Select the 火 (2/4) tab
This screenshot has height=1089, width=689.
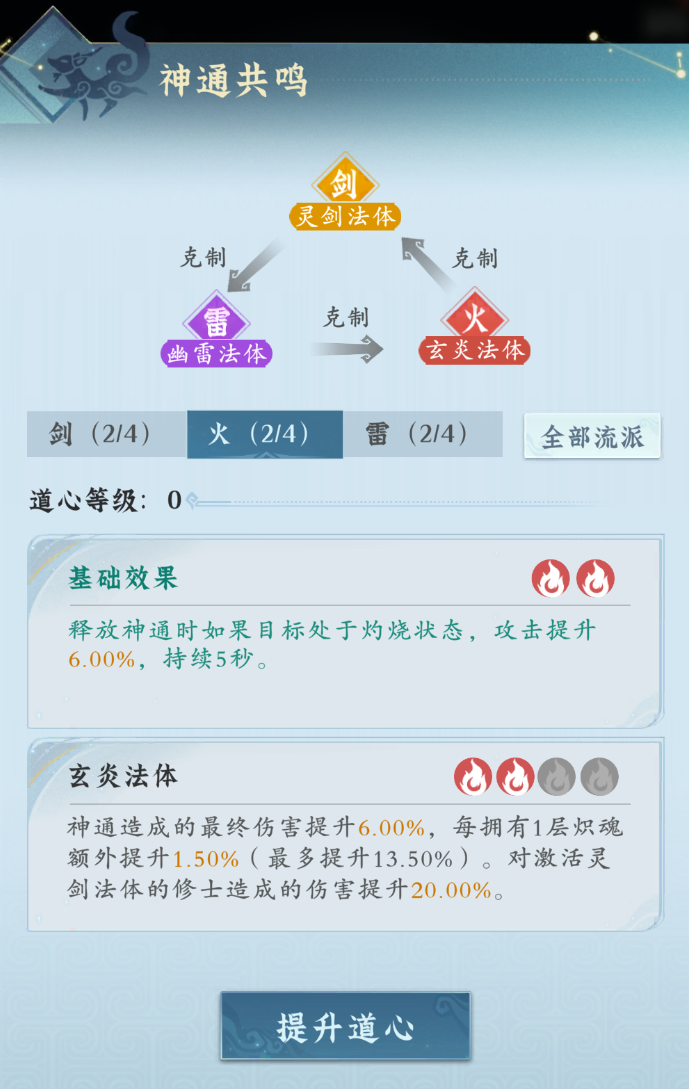pyautogui.click(x=264, y=434)
